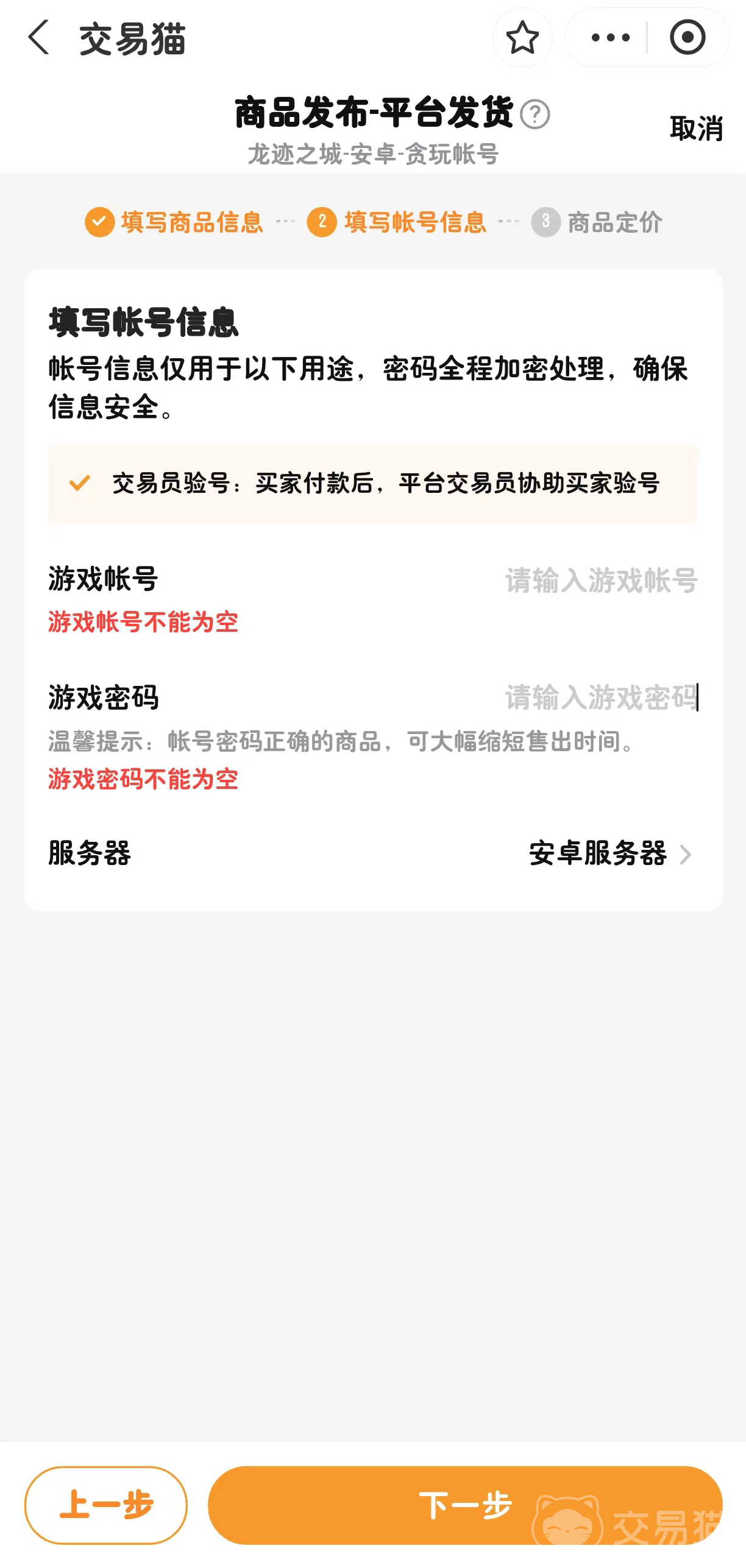Viewport: 746px width, 1568px height.
Task: Close the mini program via circle icon
Action: (x=687, y=38)
